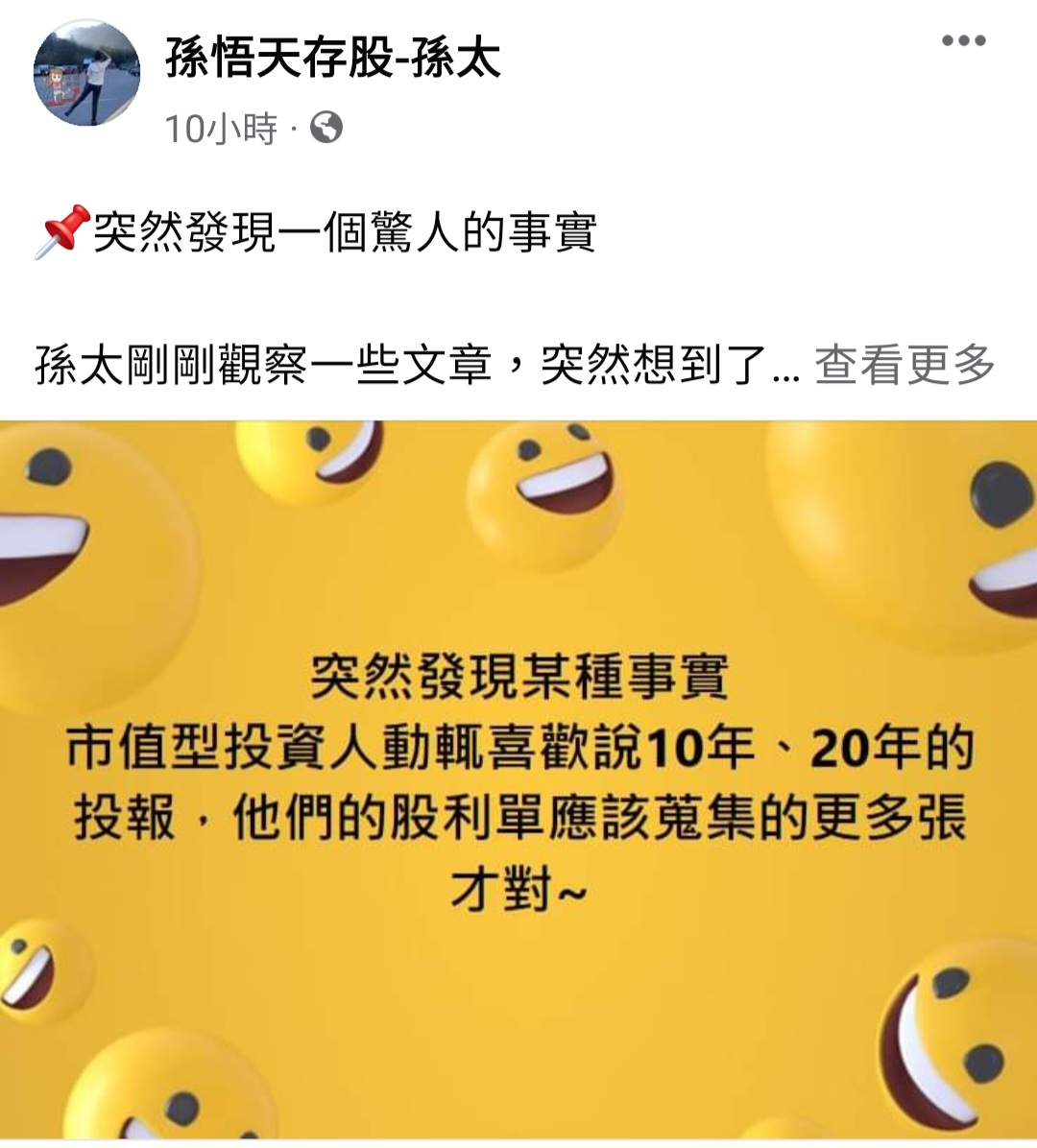Viewport: 1037px width, 1148px height.
Task: Open 孫悟天存股-孫太 profile picture
Action: coord(87,74)
